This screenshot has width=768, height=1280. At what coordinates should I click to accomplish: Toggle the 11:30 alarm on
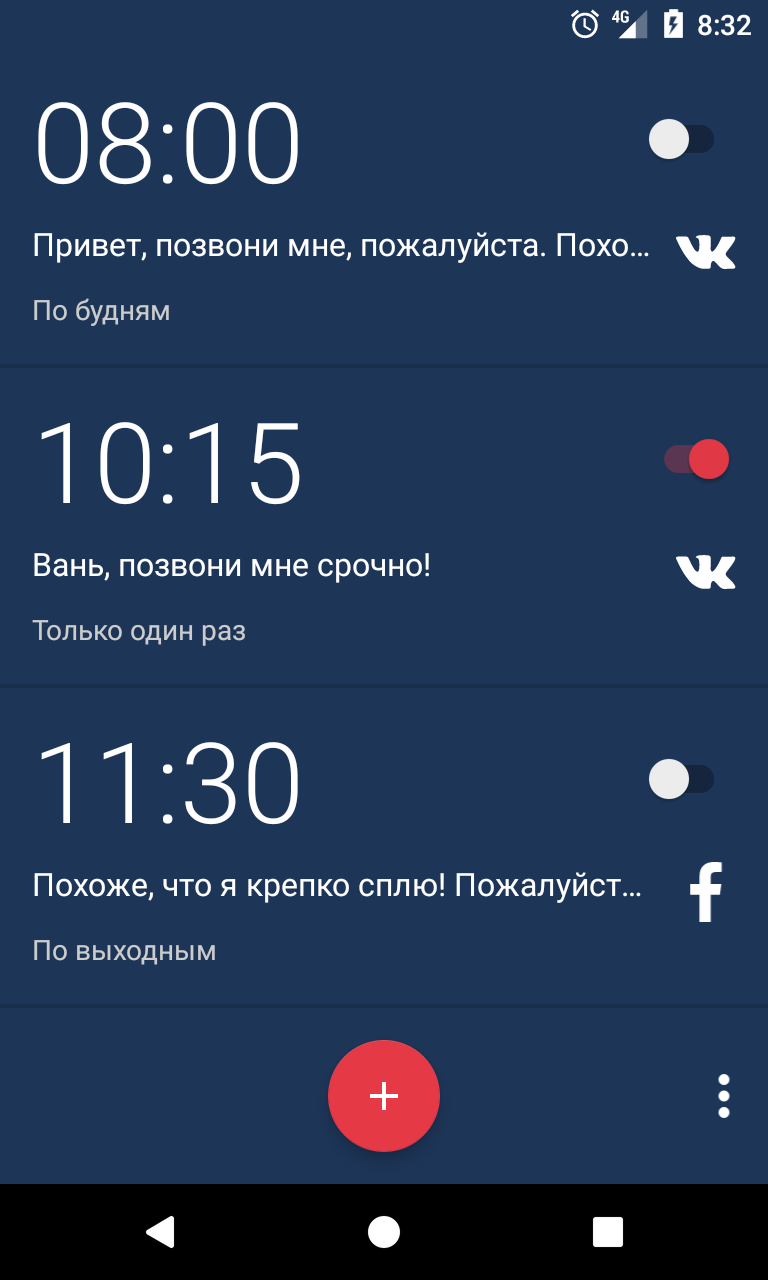coord(682,779)
